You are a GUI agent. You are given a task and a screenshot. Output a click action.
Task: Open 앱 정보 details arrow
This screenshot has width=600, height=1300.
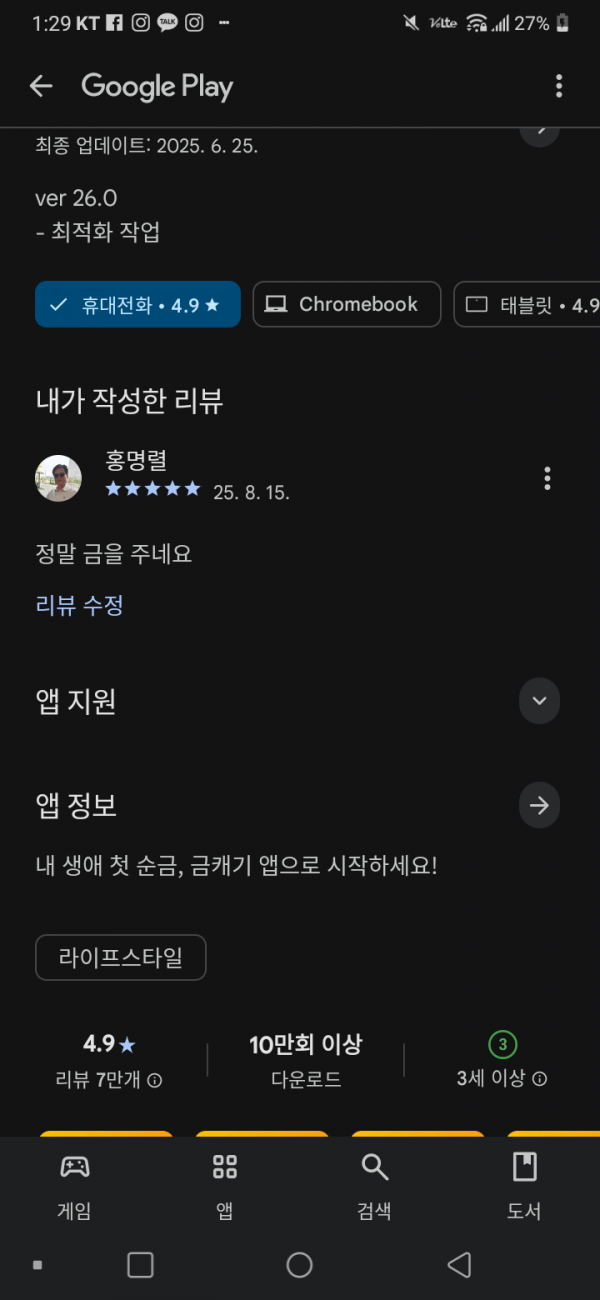539,805
